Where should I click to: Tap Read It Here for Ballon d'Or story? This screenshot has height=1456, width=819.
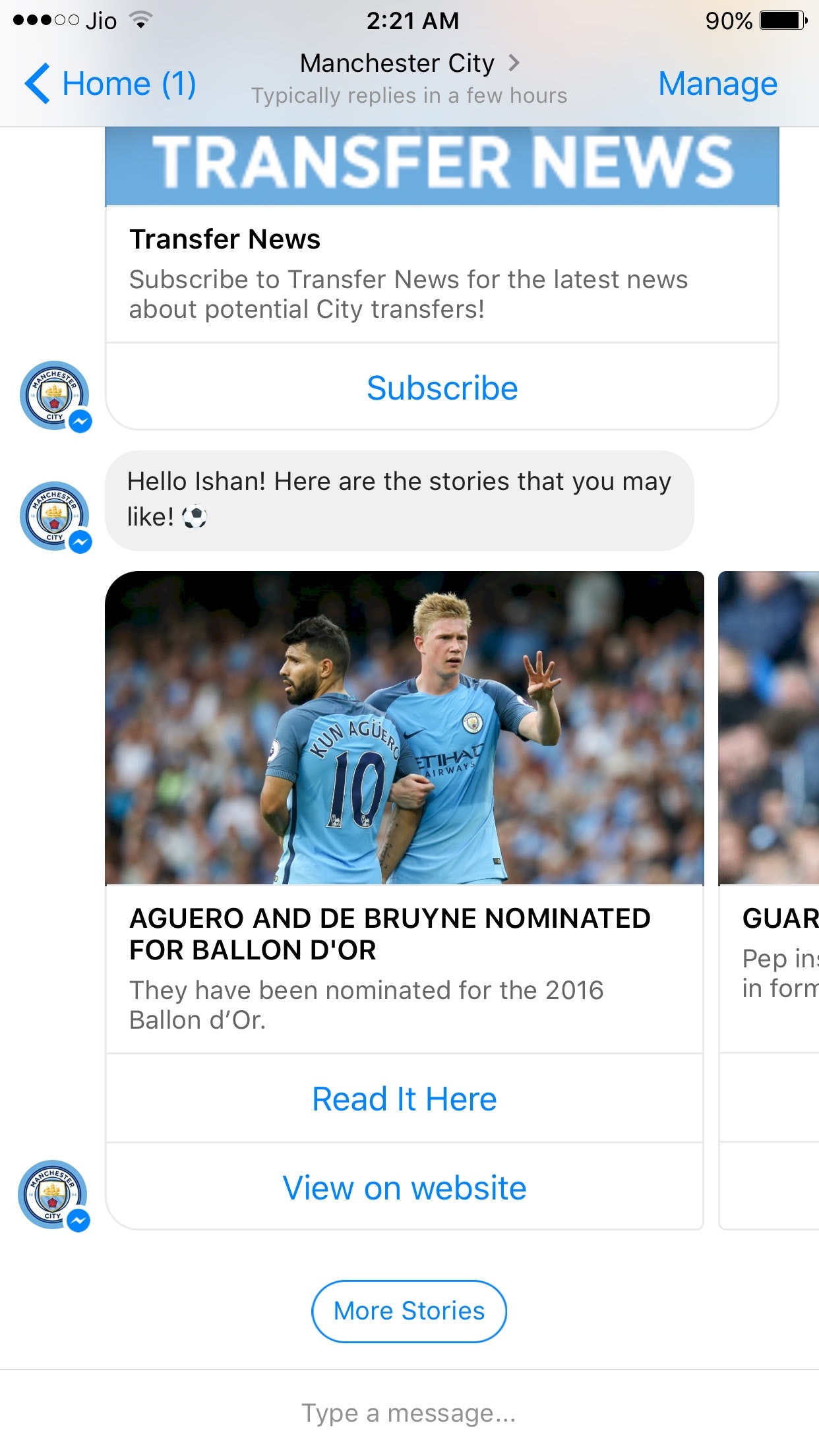(404, 1099)
